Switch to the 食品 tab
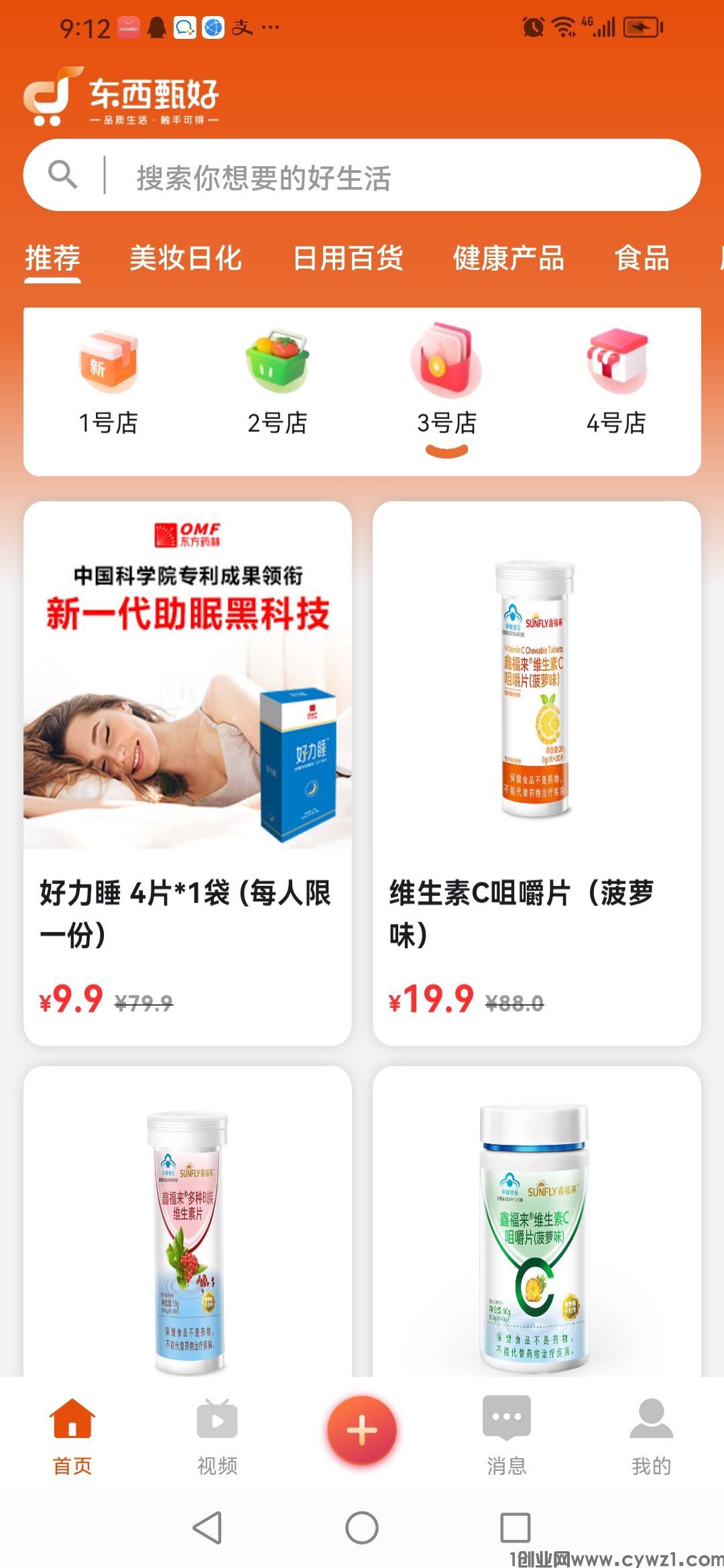This screenshot has width=724, height=1568. [643, 259]
